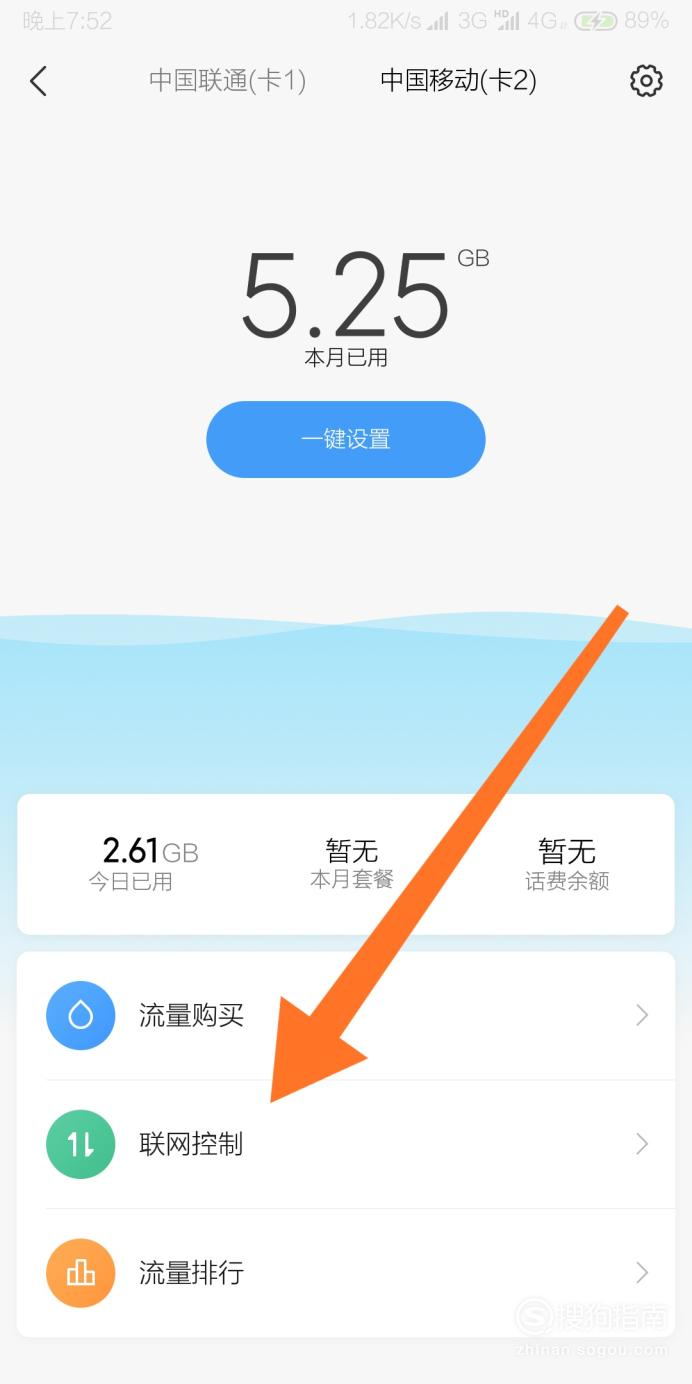Open the 流量购买 row

click(346, 1016)
